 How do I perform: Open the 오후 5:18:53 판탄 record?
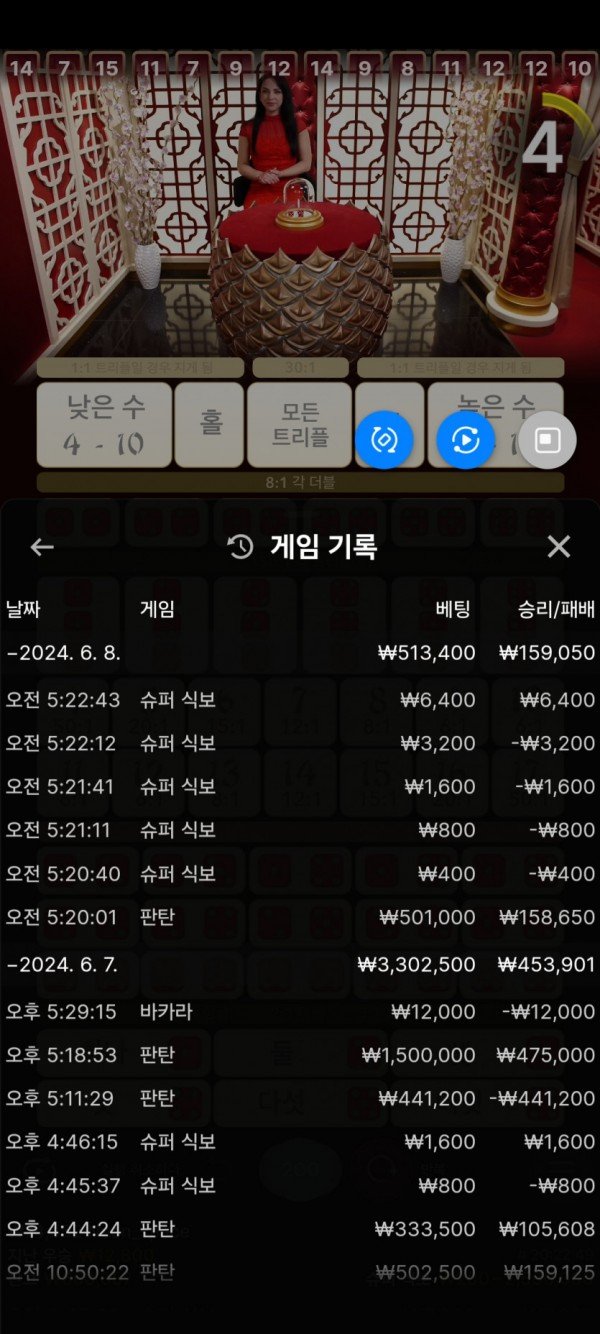pos(300,1055)
